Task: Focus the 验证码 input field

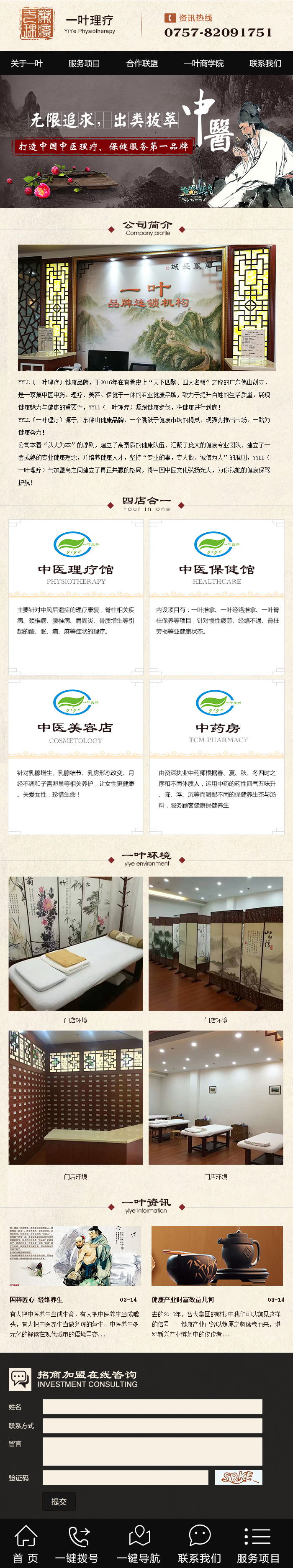Action: [x=125, y=1477]
